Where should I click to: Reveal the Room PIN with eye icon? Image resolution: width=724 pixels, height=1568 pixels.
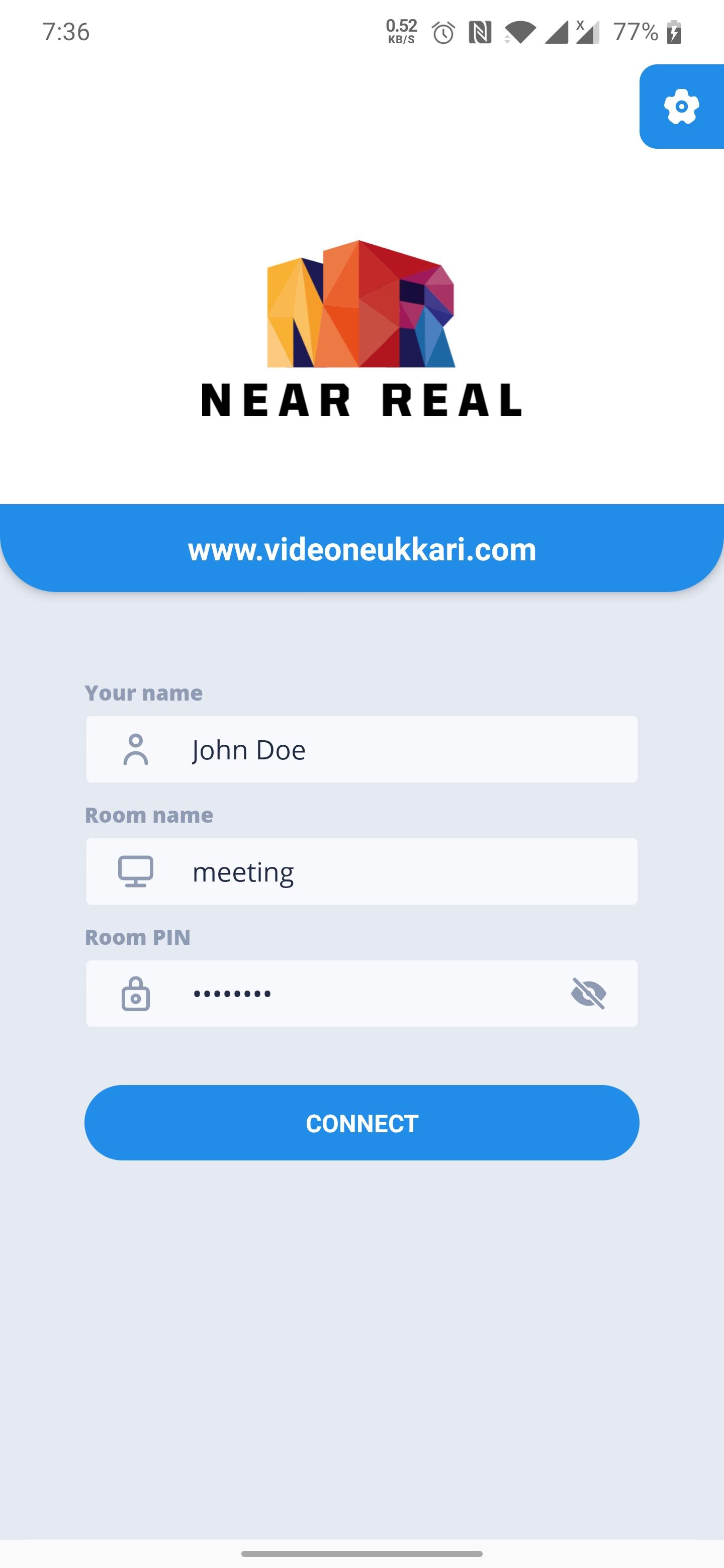pyautogui.click(x=588, y=994)
